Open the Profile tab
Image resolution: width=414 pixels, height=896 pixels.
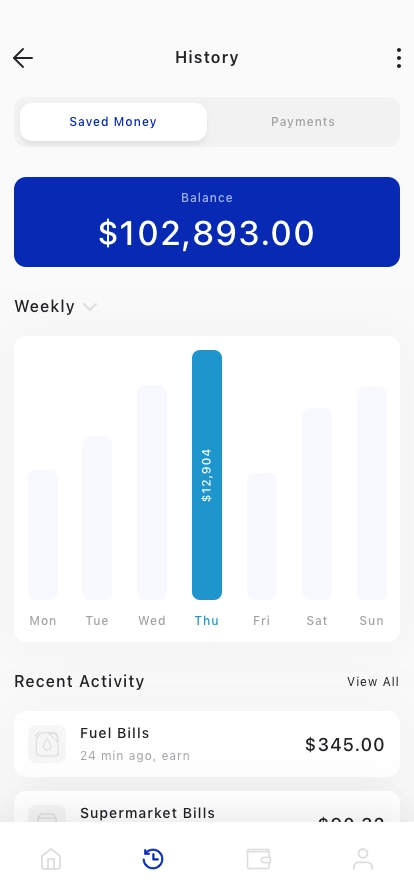363,859
